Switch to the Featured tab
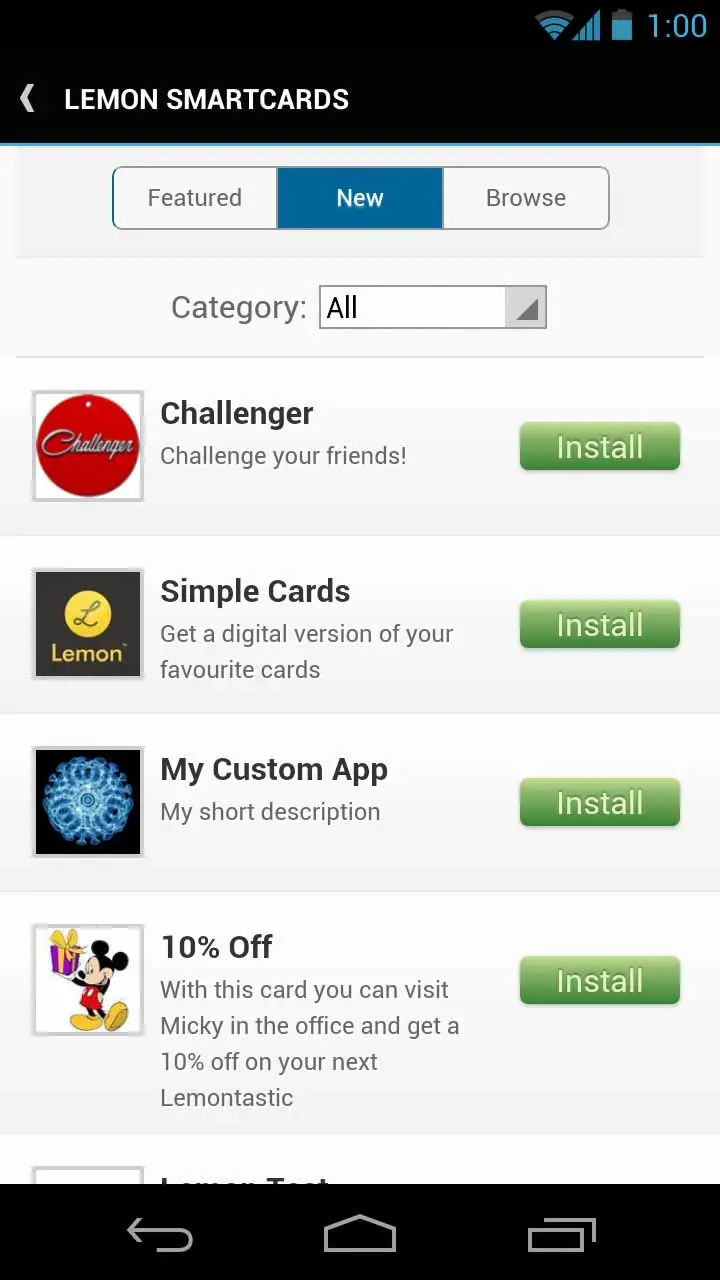Image resolution: width=720 pixels, height=1280 pixels. click(194, 198)
